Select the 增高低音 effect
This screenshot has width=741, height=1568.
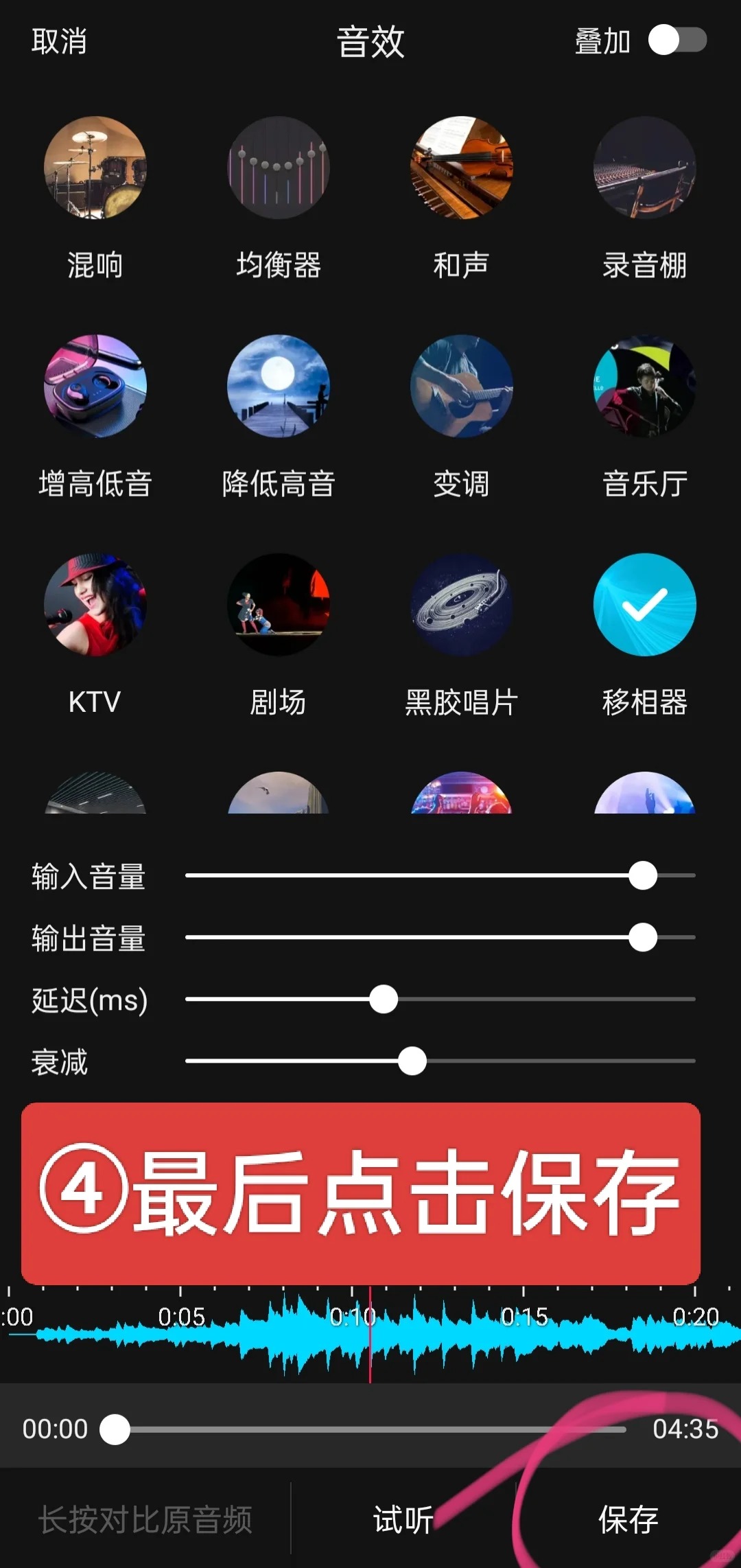(95, 386)
